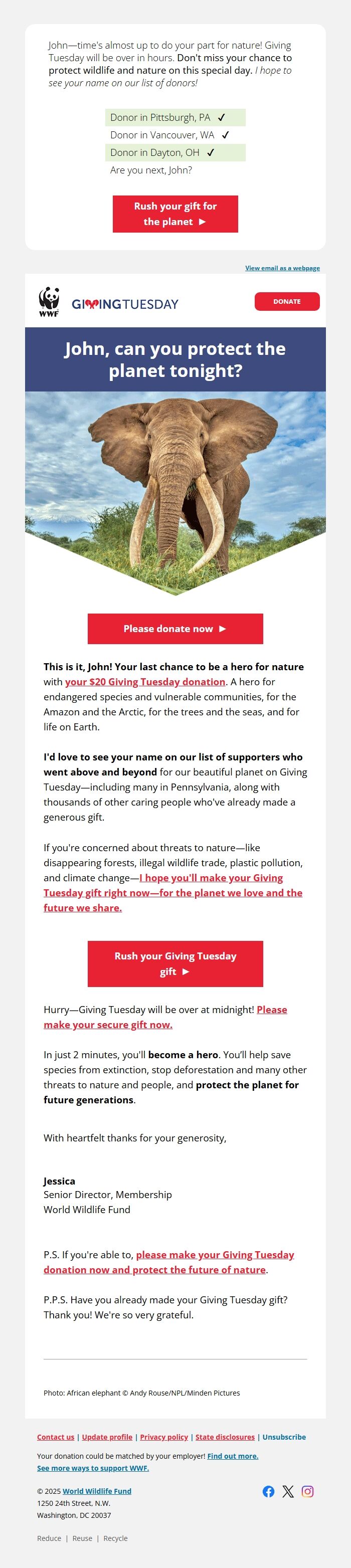Go to WWF's Instagram page
Screen dimensions: 351x1568
(x=308, y=1491)
